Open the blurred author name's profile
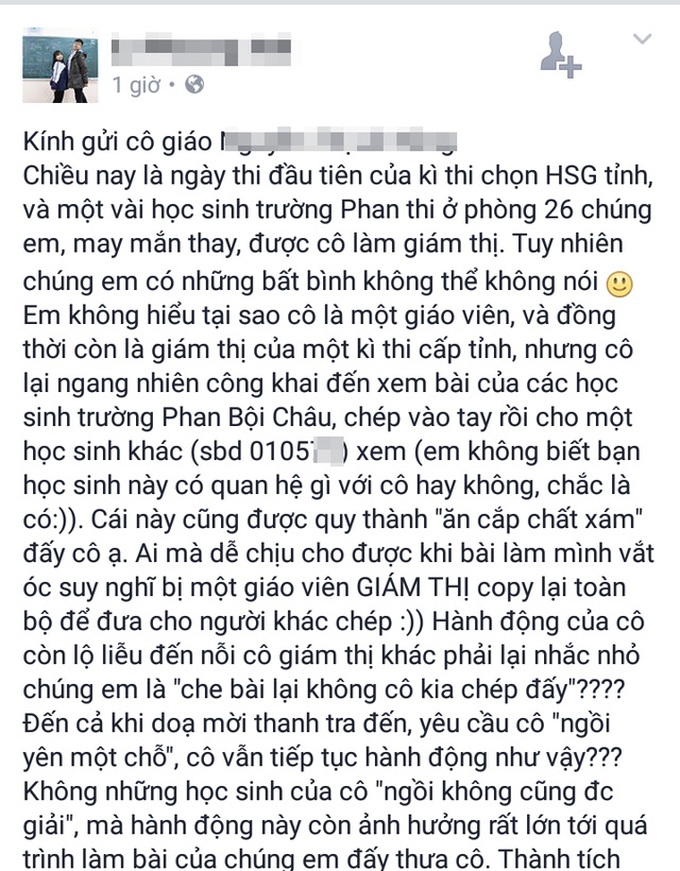 pos(202,48)
